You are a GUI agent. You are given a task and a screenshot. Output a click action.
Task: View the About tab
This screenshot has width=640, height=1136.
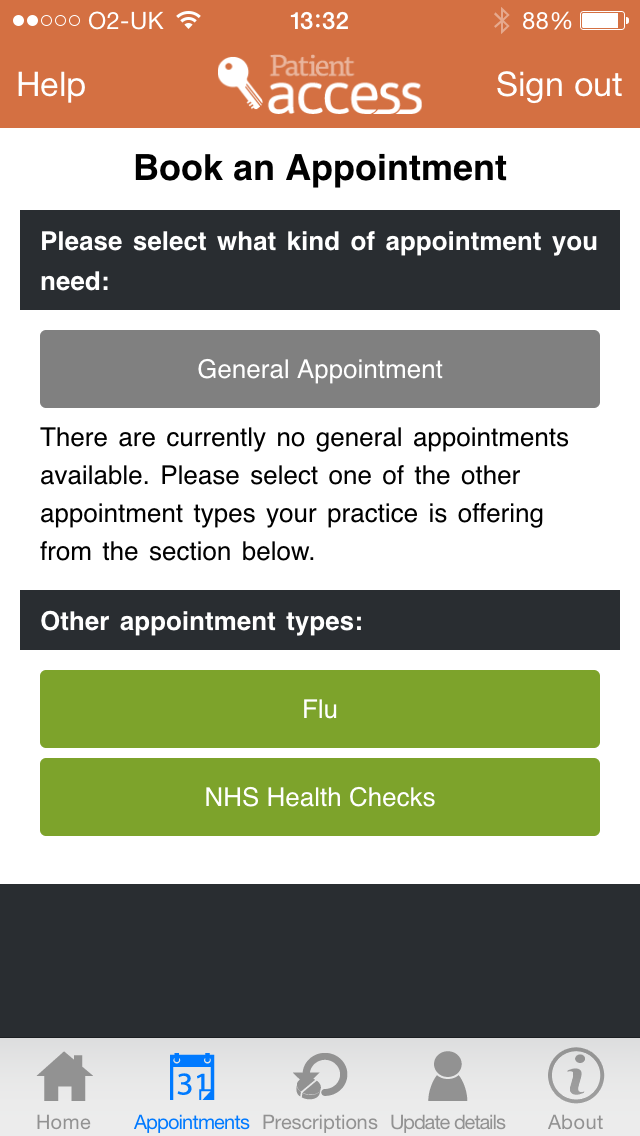pyautogui.click(x=576, y=1090)
